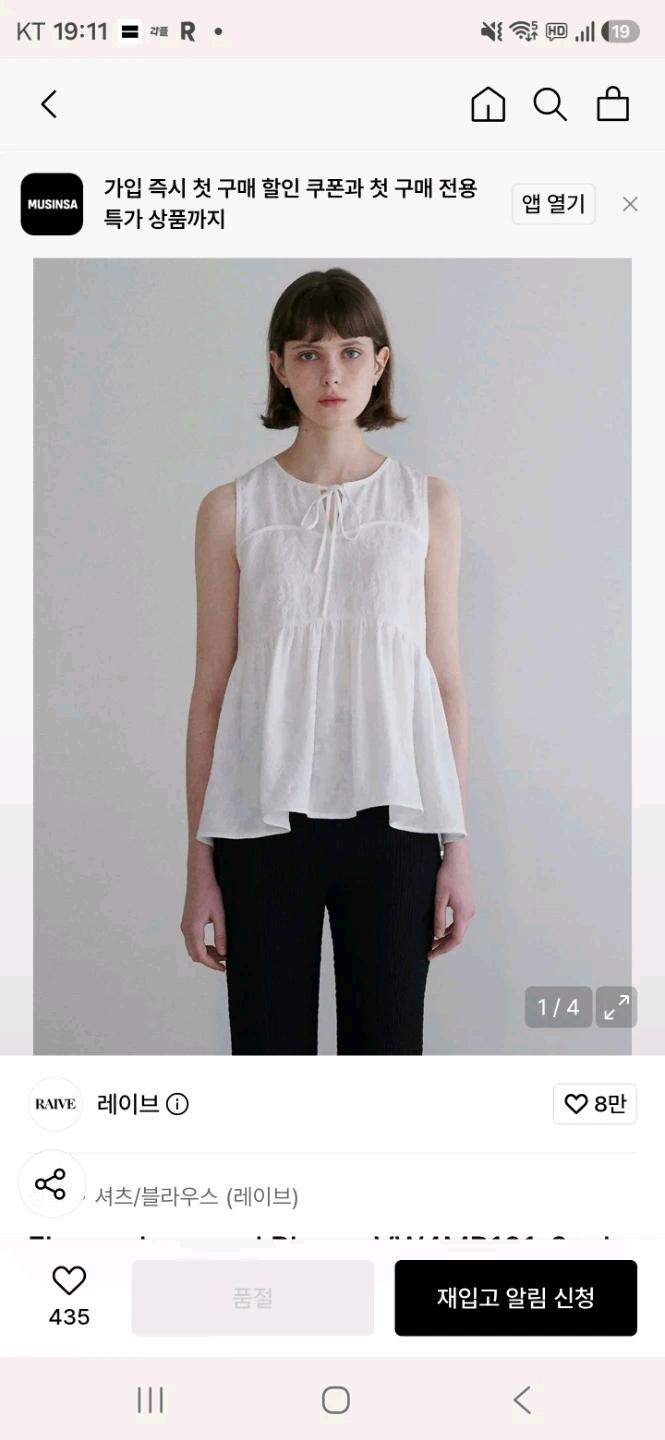Go to the system home screen

point(336,1400)
